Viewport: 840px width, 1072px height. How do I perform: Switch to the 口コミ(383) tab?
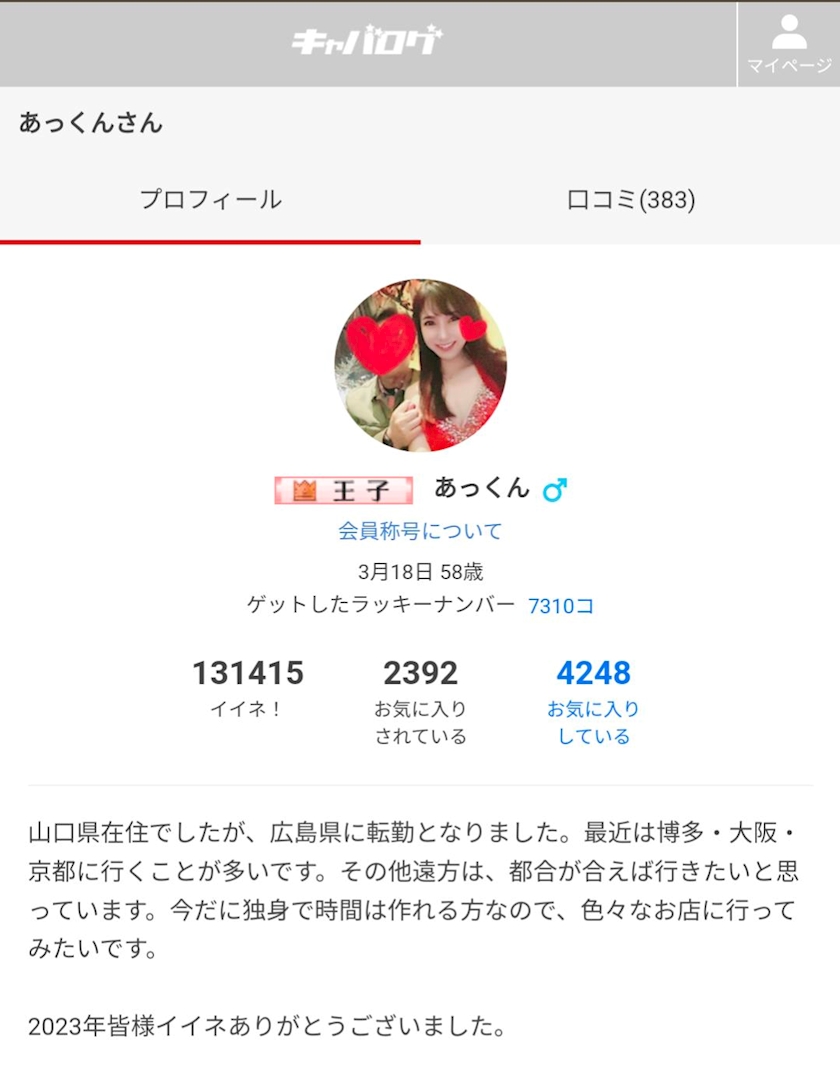(631, 200)
